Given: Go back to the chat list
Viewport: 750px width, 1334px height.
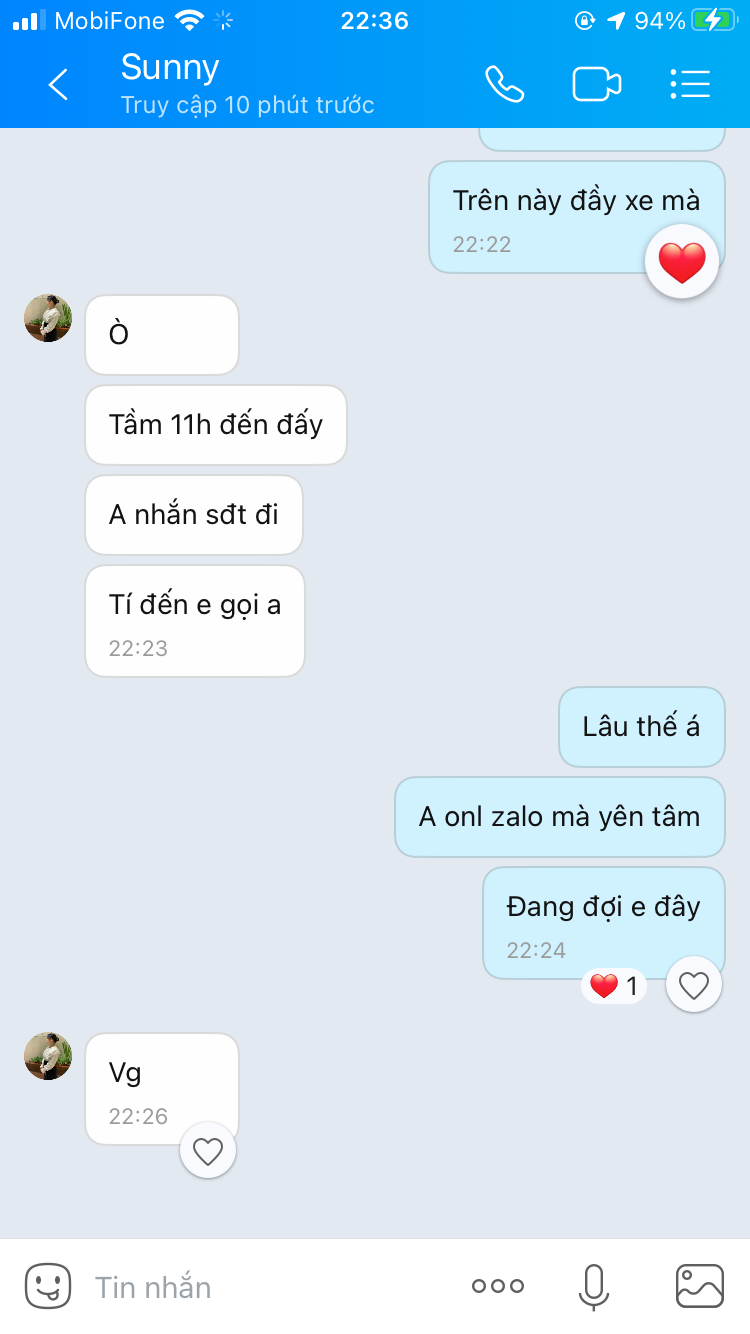Looking at the screenshot, I should point(58,85).
